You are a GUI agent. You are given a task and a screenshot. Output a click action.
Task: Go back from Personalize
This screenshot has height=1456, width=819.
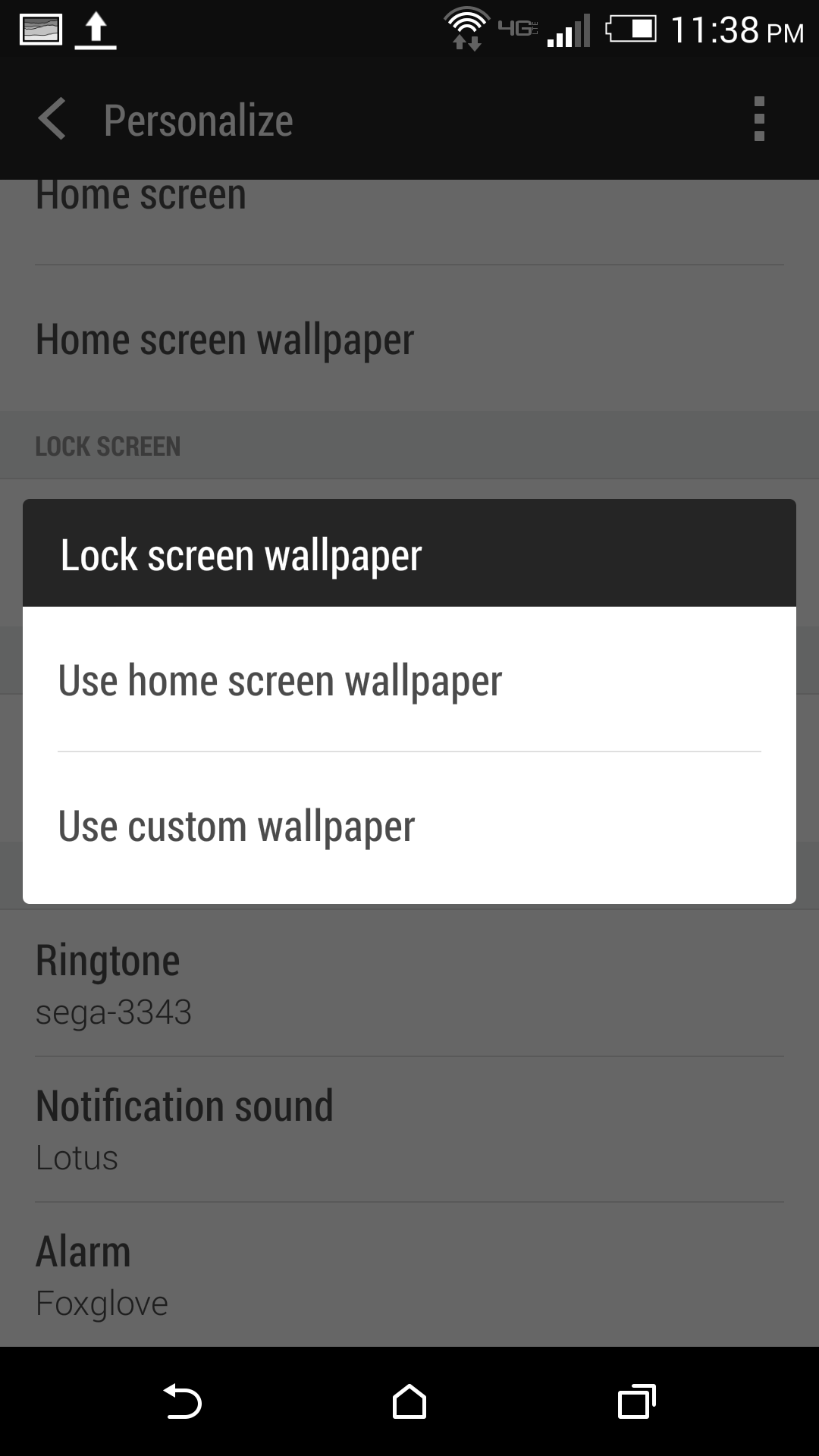[x=53, y=120]
